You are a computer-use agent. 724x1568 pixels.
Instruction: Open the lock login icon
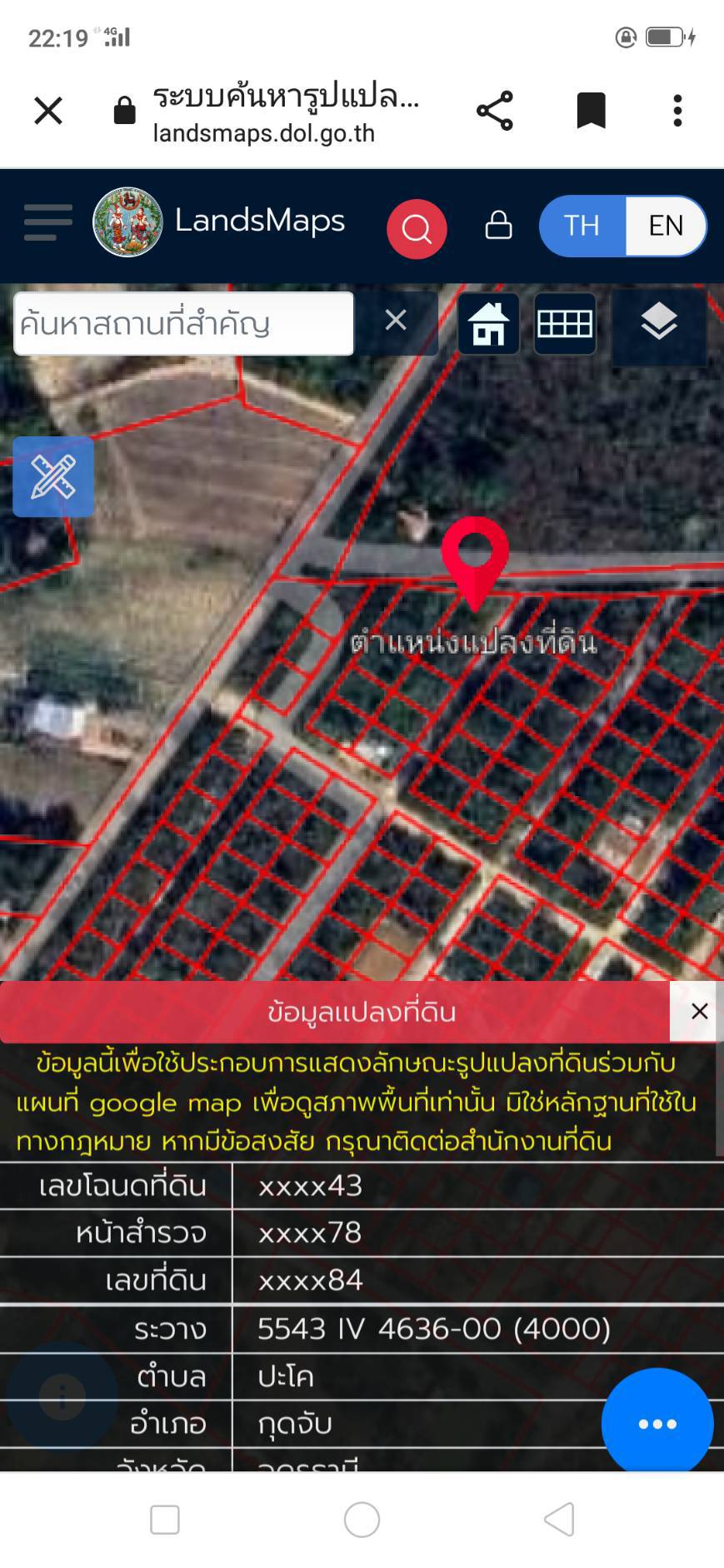[x=498, y=225]
